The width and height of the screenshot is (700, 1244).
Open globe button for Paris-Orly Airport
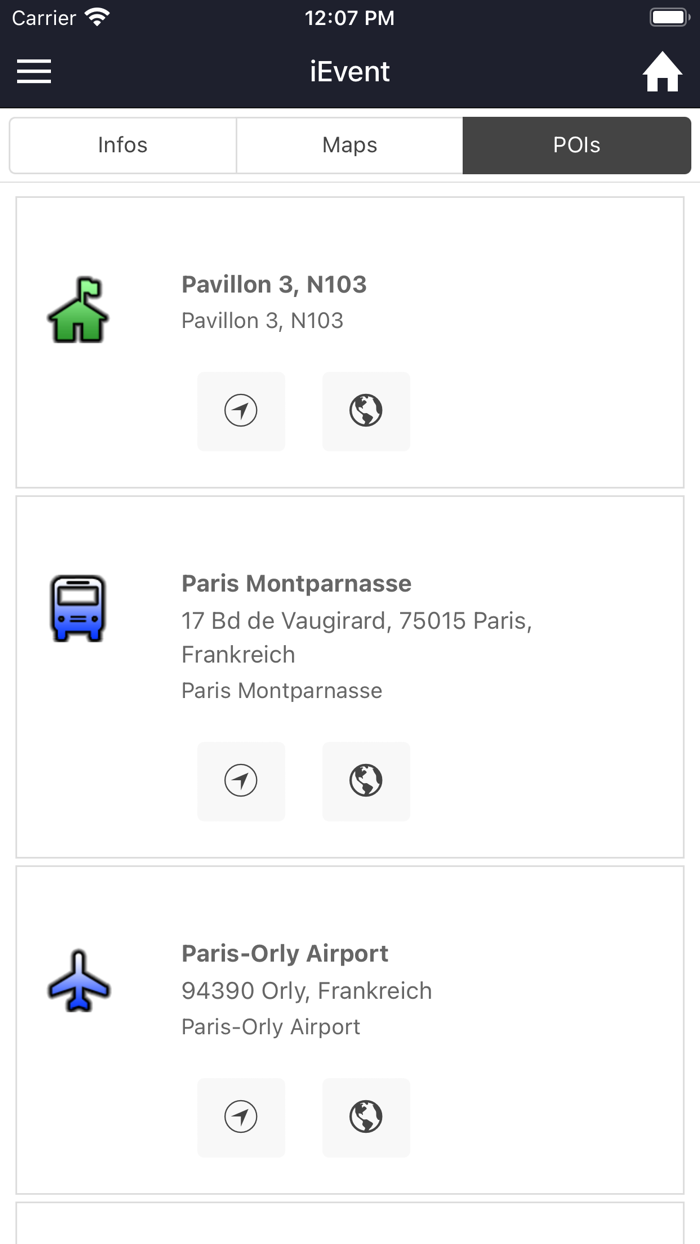tap(366, 1117)
